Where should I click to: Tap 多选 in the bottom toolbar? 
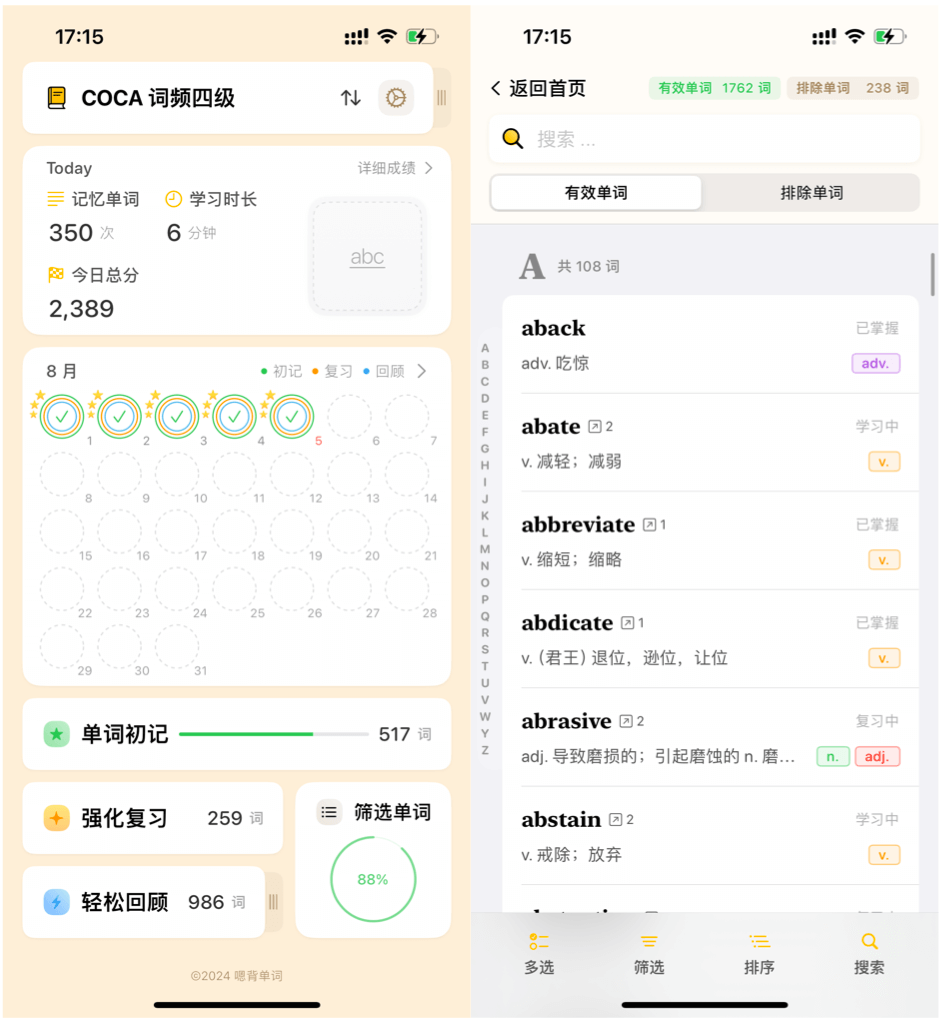[x=539, y=954]
